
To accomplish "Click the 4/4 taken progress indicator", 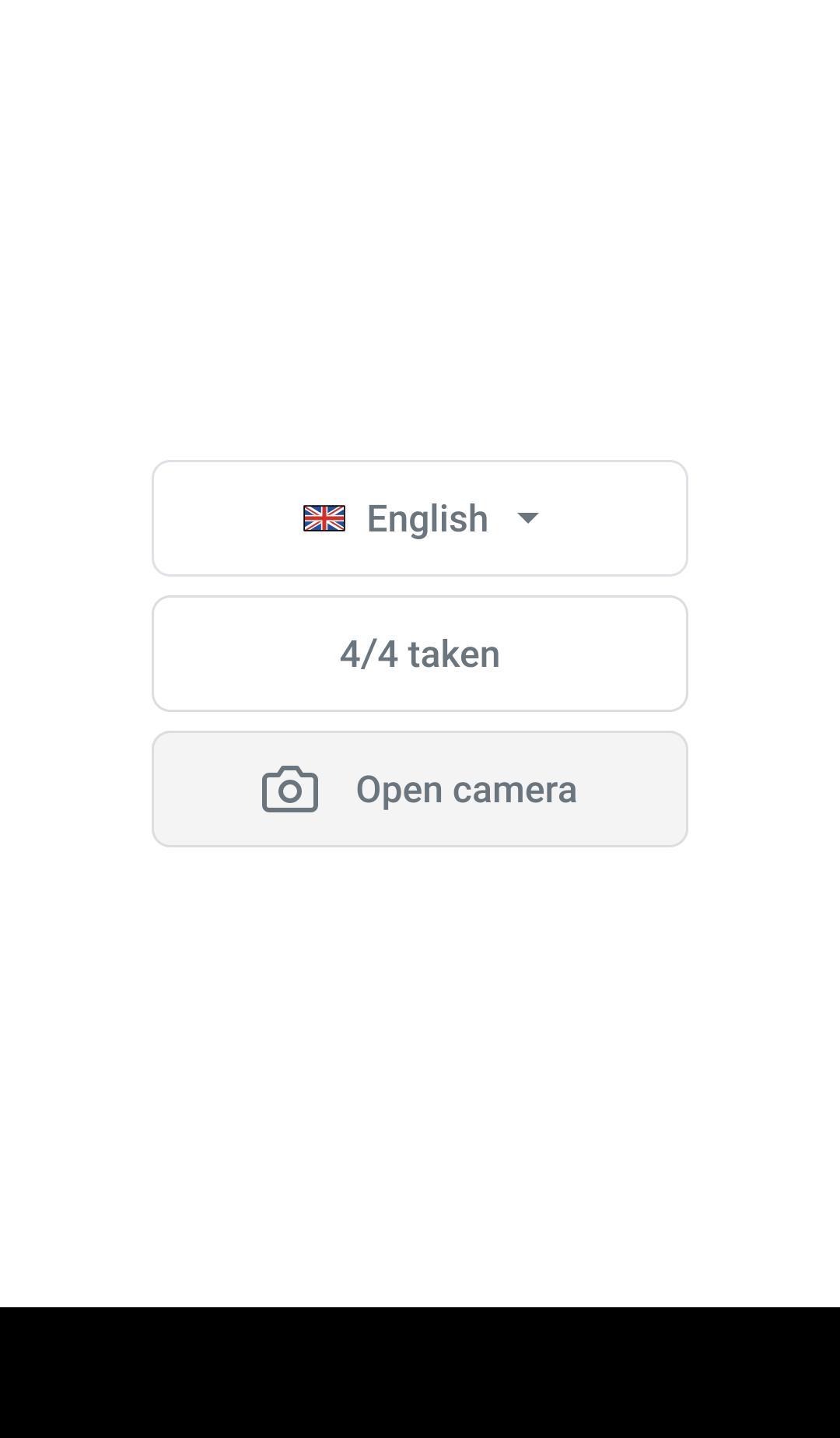I will [x=419, y=654].
